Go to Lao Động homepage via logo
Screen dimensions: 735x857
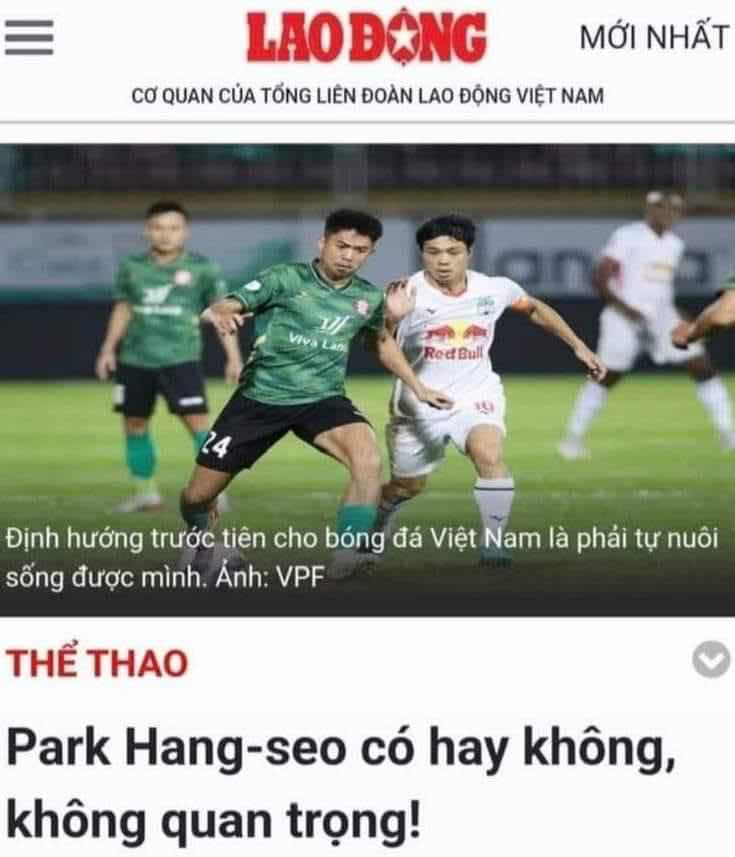point(367,40)
